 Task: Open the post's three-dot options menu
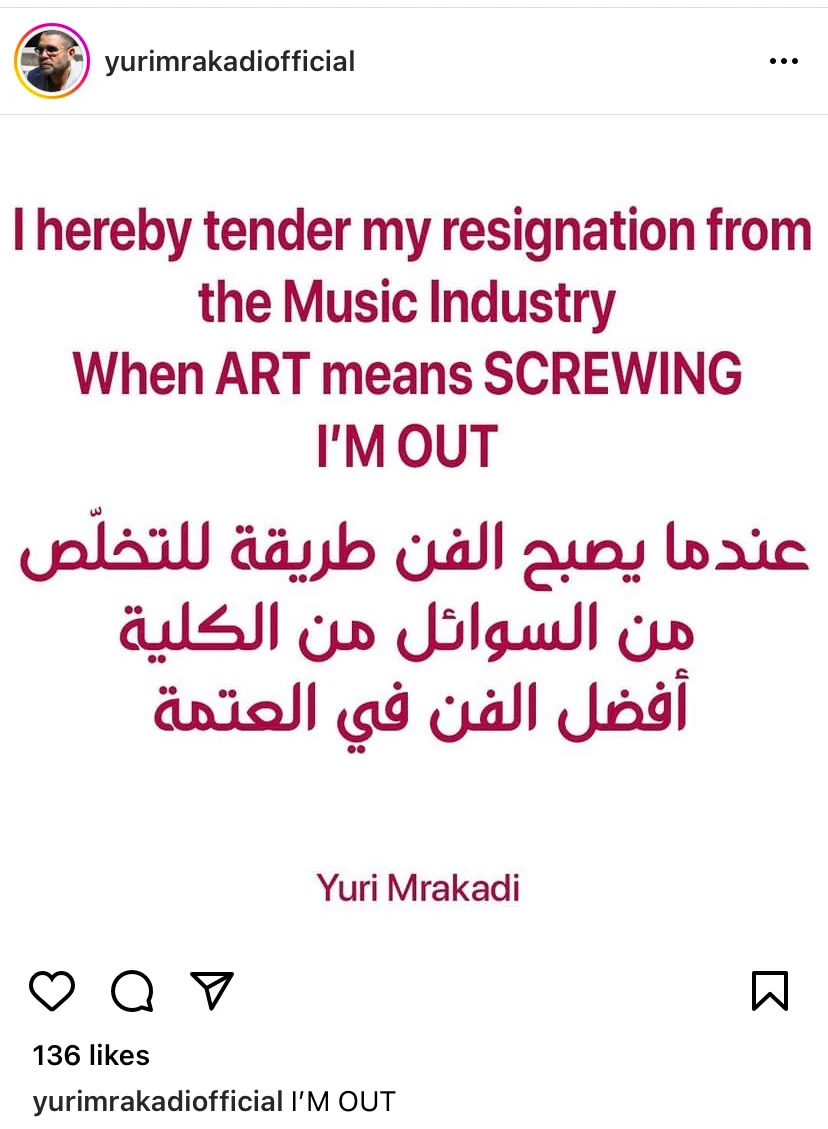[x=783, y=62]
